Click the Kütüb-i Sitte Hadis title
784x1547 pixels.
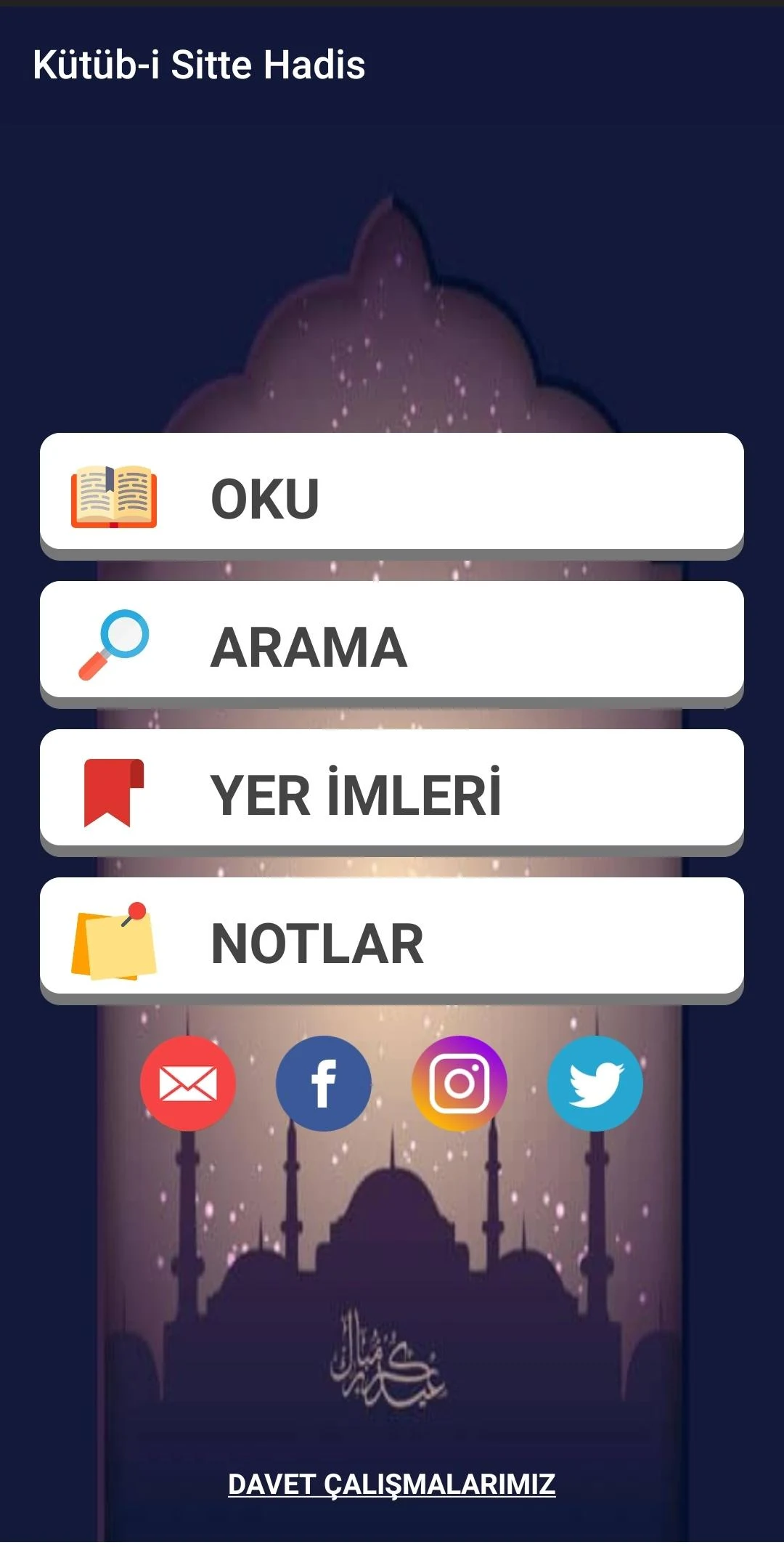tap(197, 64)
